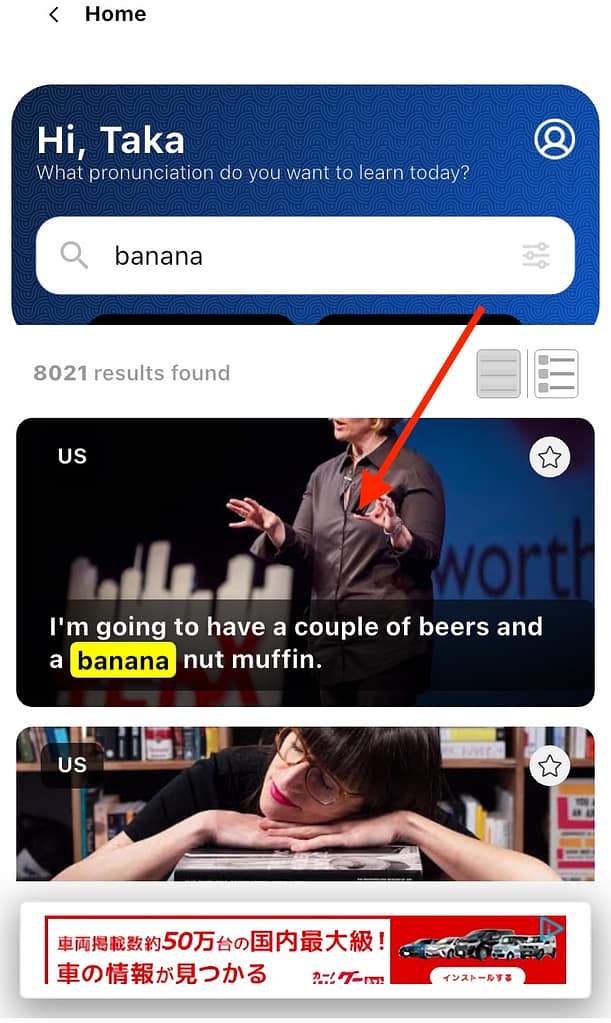Play the banana nut muffin video
The width and height of the screenshot is (611, 1023).
click(305, 540)
